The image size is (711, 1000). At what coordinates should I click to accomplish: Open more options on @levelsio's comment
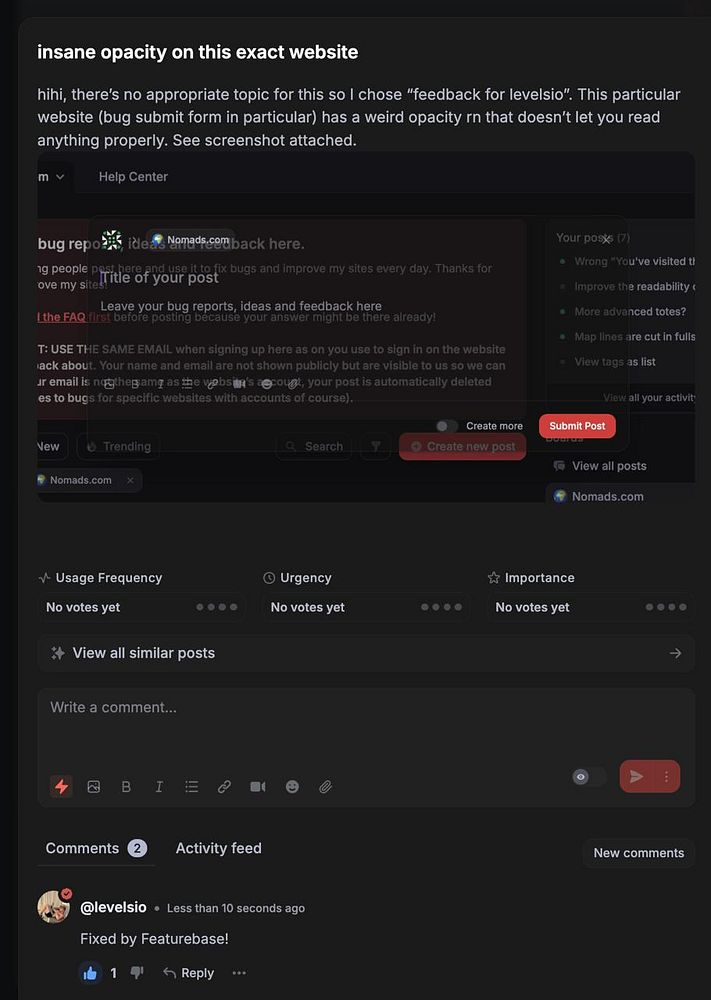pos(239,973)
